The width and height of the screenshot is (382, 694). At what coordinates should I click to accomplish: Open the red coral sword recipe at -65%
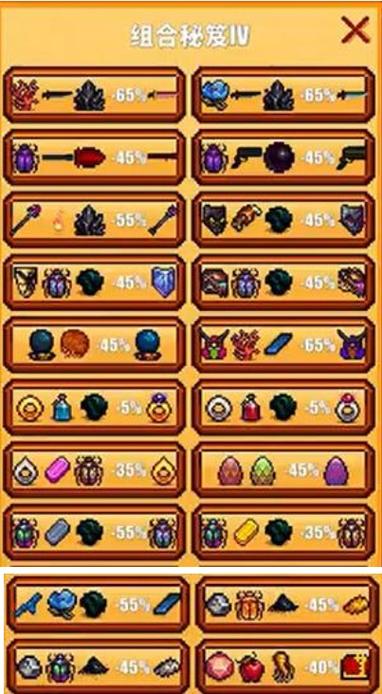tap(94, 95)
